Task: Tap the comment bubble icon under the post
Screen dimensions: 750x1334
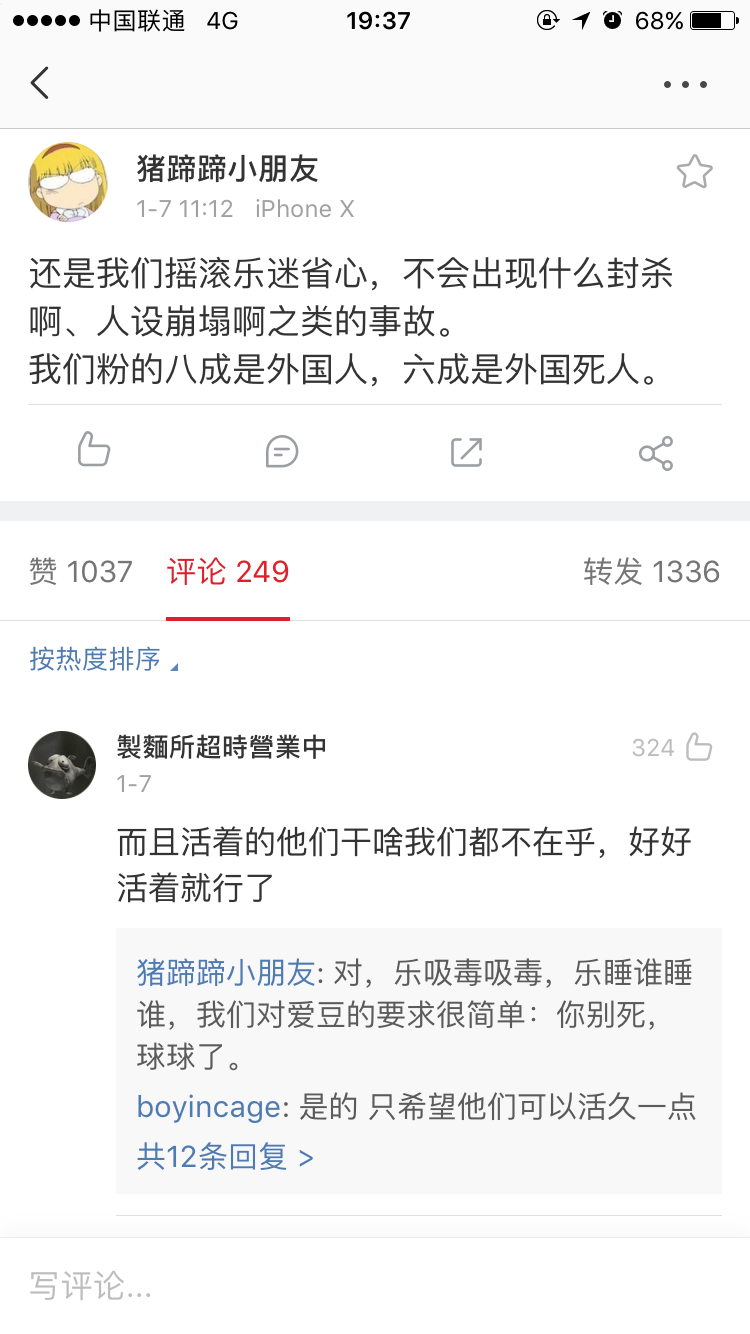Action: coord(281,452)
